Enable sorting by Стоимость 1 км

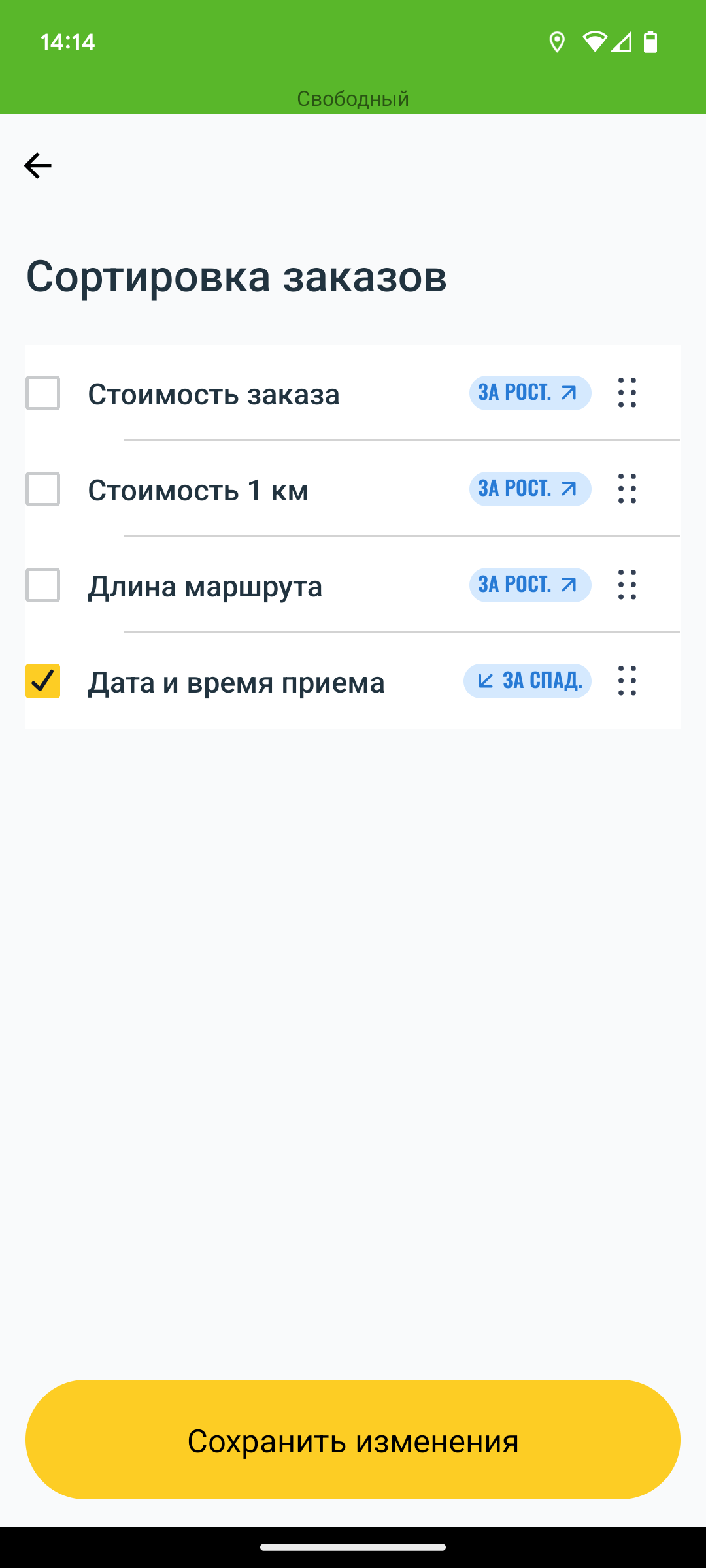[x=43, y=489]
